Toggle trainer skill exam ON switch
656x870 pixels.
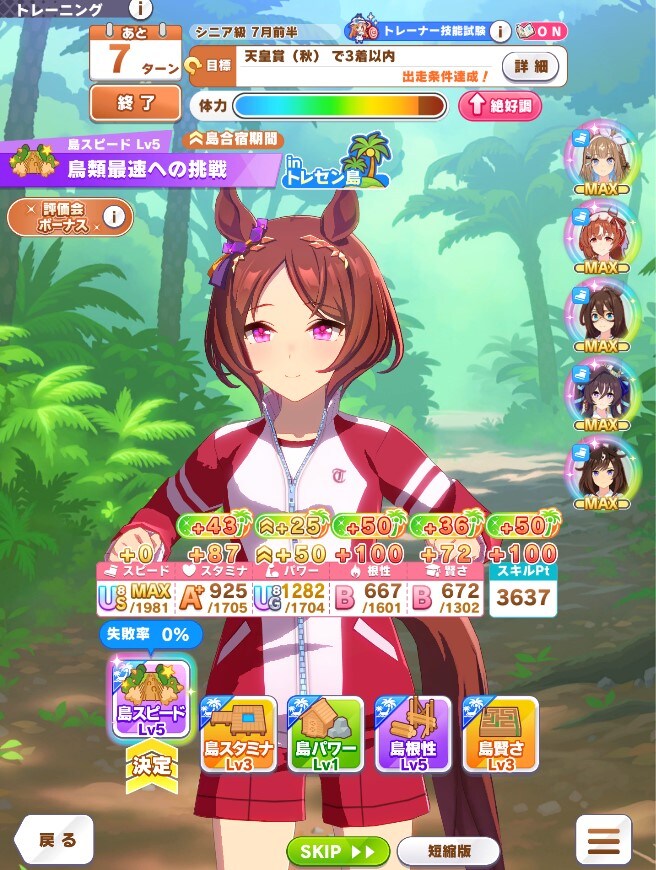545,30
